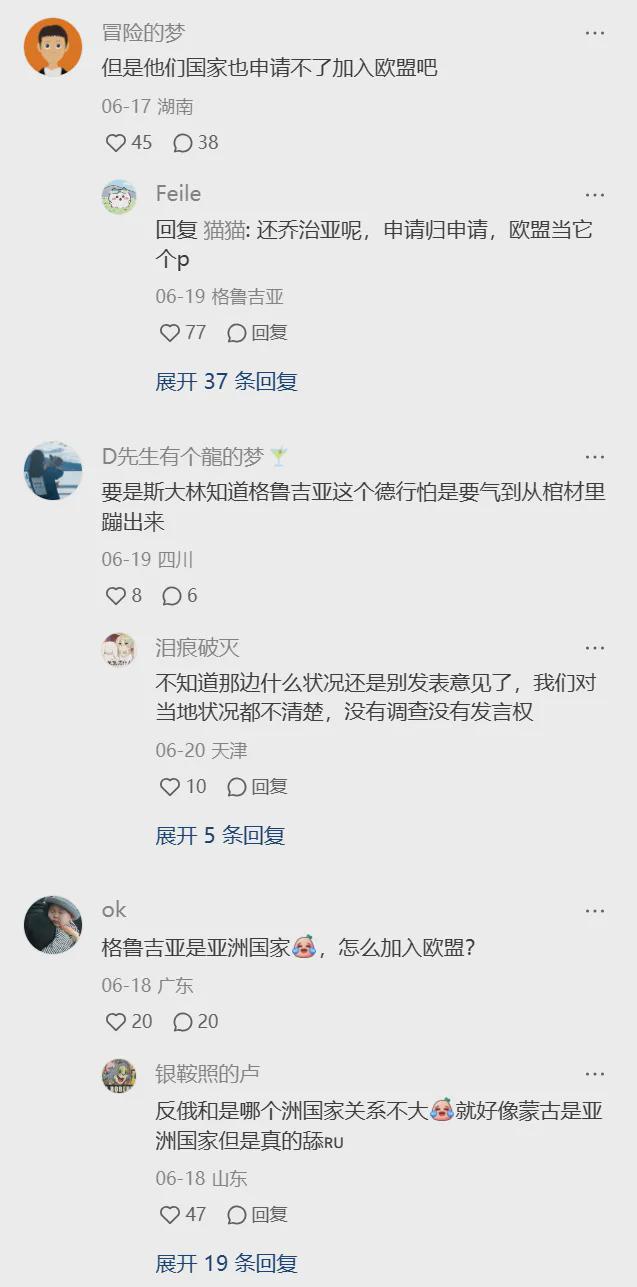Reply to Feile's comment
This screenshot has height=1287, width=637.
coord(258,333)
